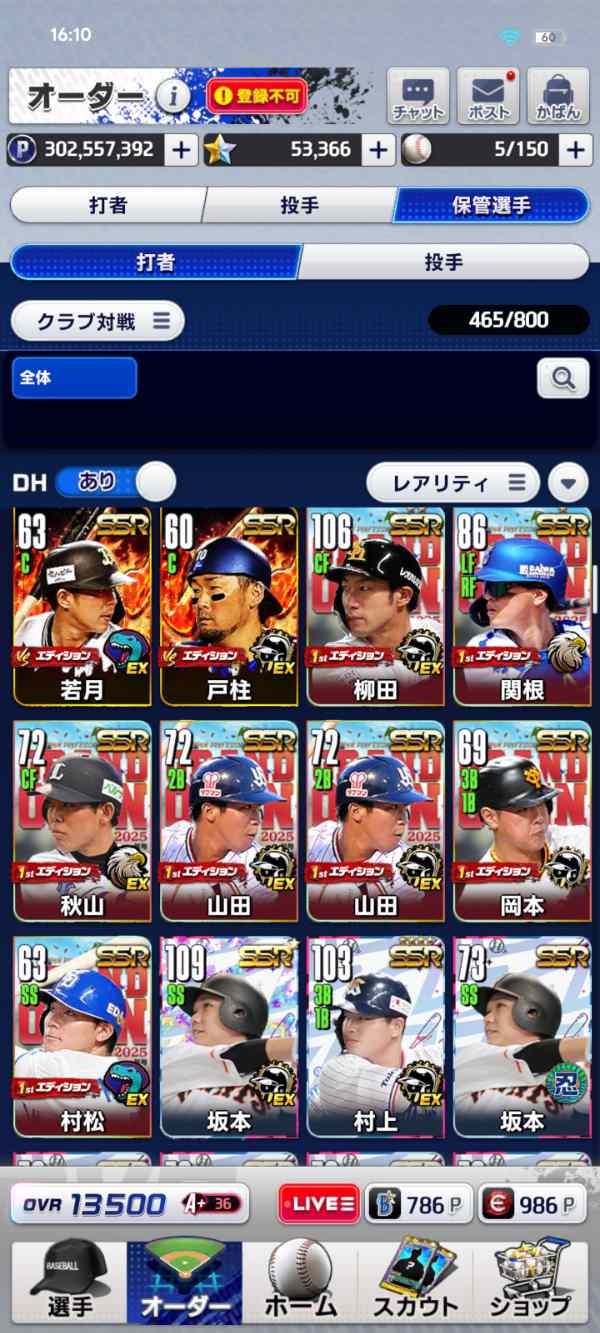The image size is (600, 1333).
Task: Switch to the top 投手 tab
Action: pos(298,206)
